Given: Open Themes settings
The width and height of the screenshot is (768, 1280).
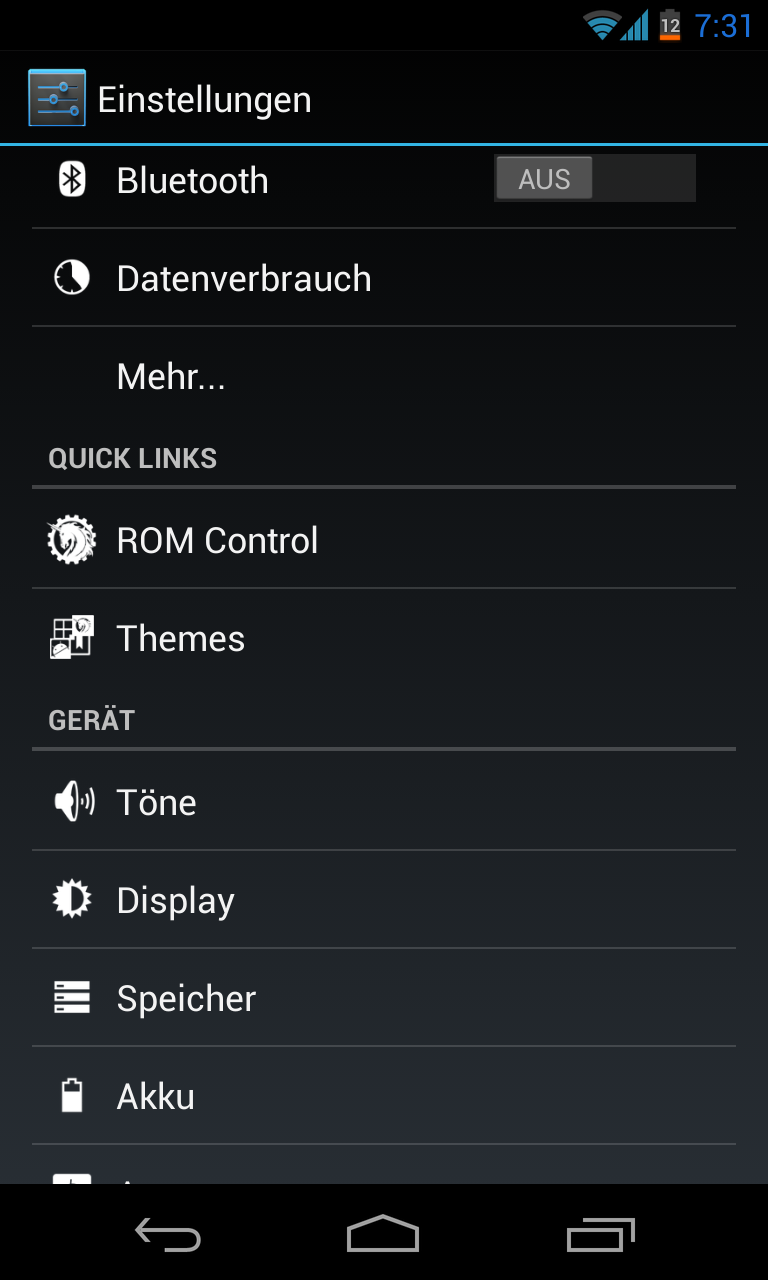Looking at the screenshot, I should click(x=384, y=638).
